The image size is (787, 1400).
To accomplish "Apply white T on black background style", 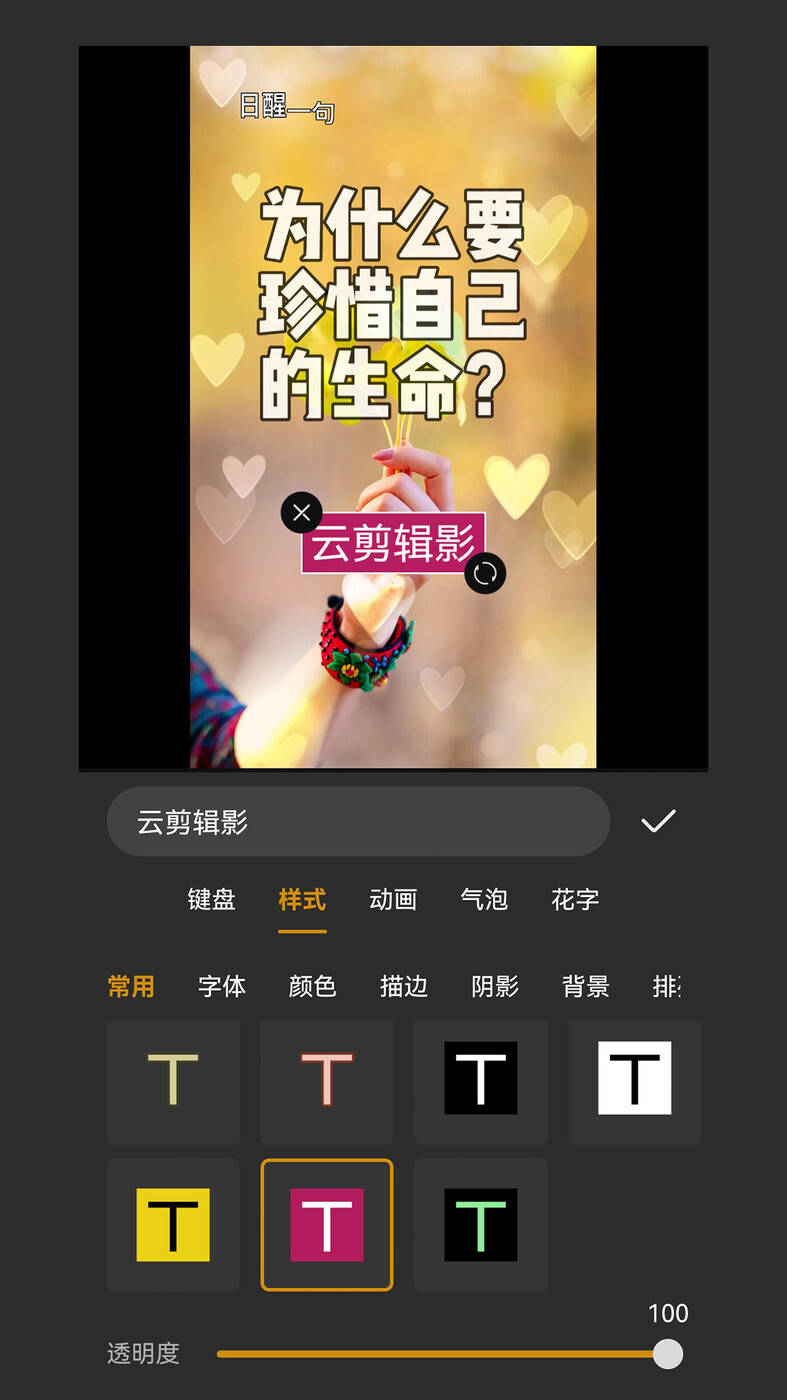I will pyautogui.click(x=481, y=1082).
